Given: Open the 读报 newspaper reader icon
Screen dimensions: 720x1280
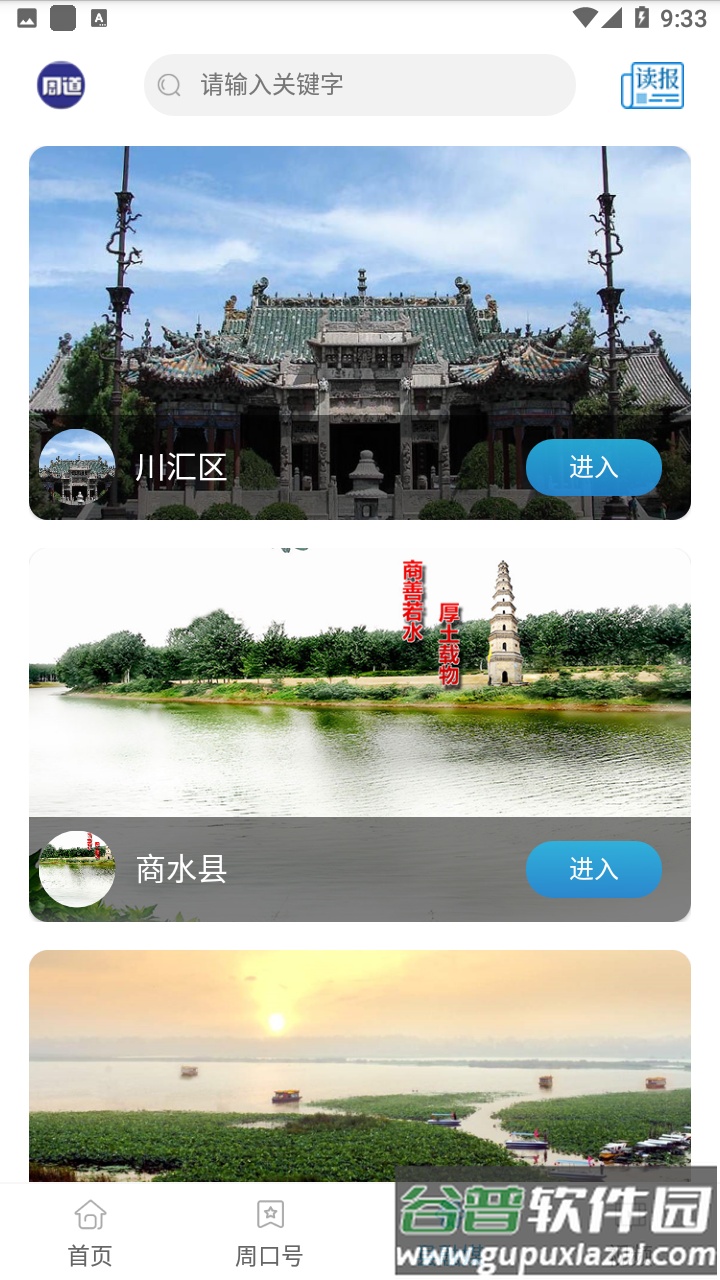Looking at the screenshot, I should pos(652,85).
